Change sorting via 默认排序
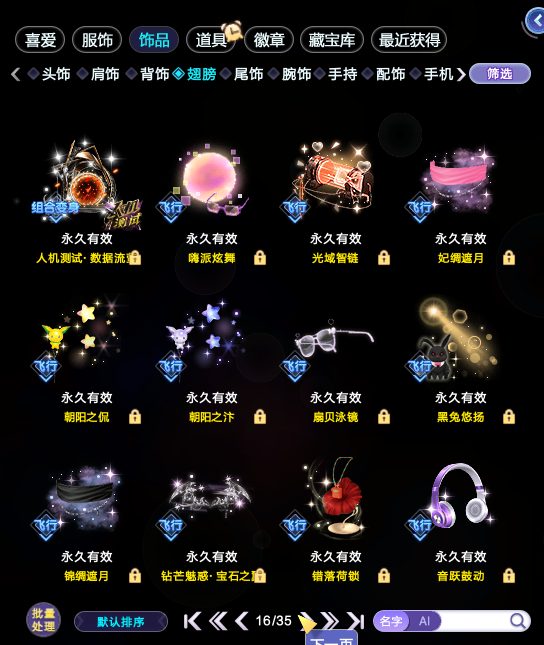This screenshot has height=645, width=544. pos(121,622)
